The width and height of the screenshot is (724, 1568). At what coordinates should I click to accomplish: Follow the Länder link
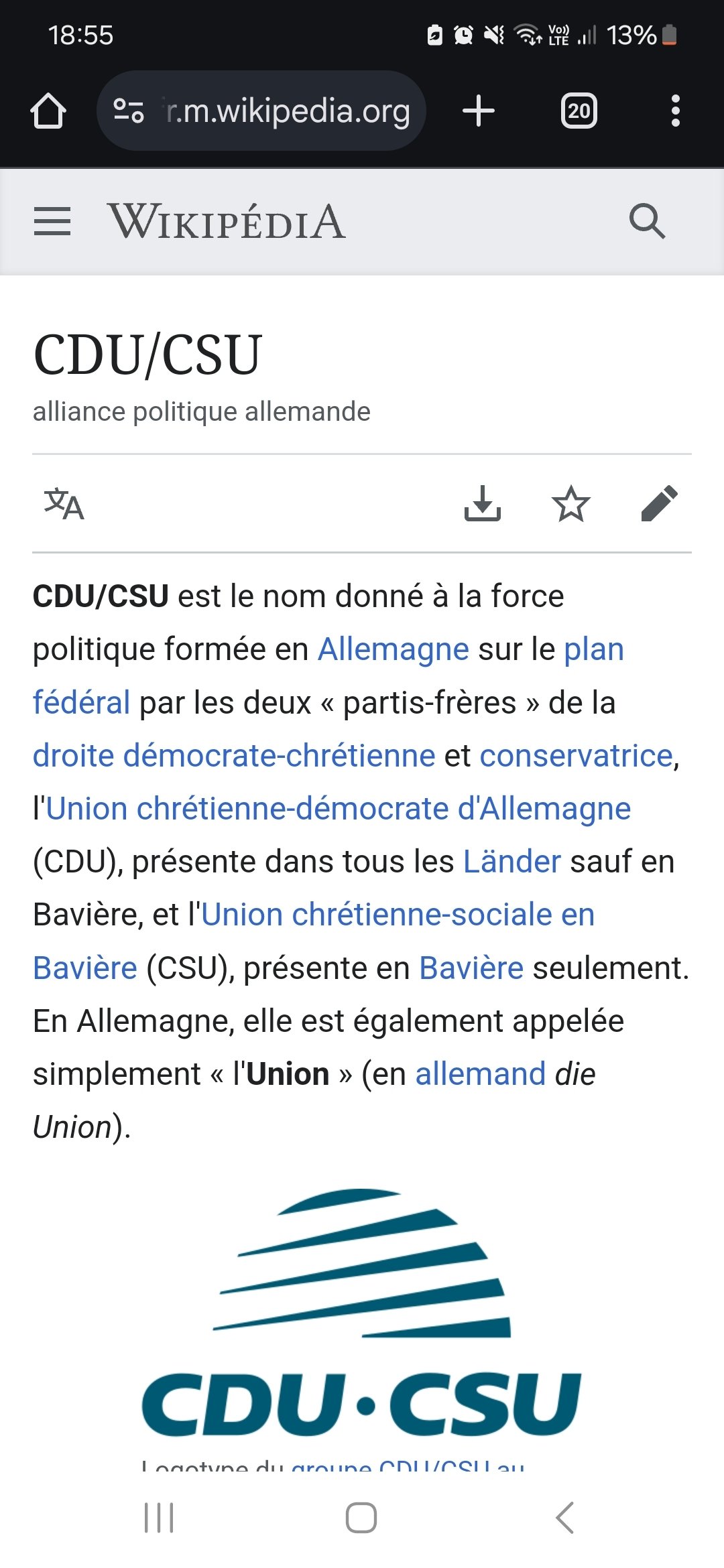click(512, 862)
